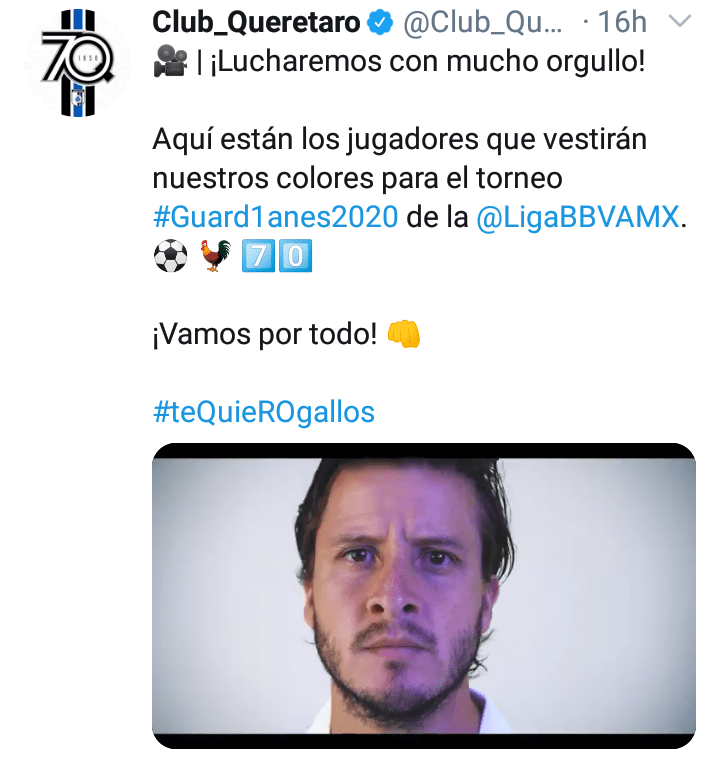Play the video attached to the tweet
This screenshot has height=767, width=720.
(x=423, y=595)
